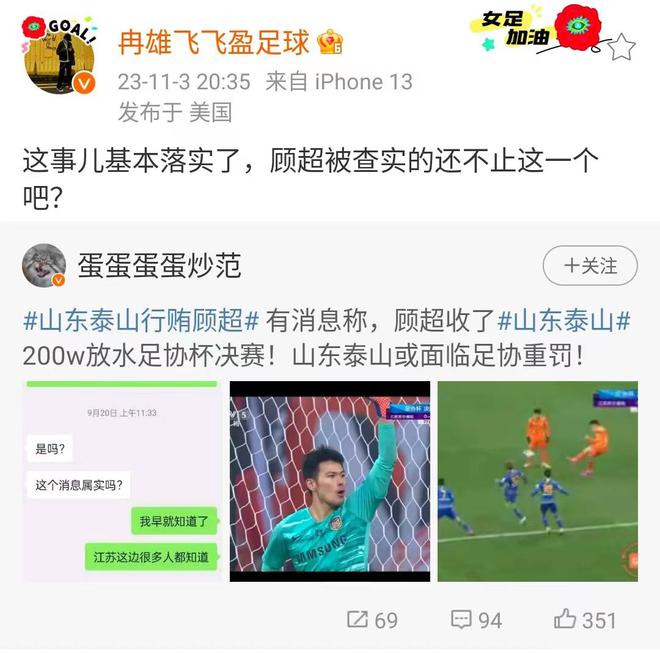This screenshot has height=654, width=660.
Task: Open 冉雄飞飞盈足球's profile avatar
Action: (x=59, y=56)
